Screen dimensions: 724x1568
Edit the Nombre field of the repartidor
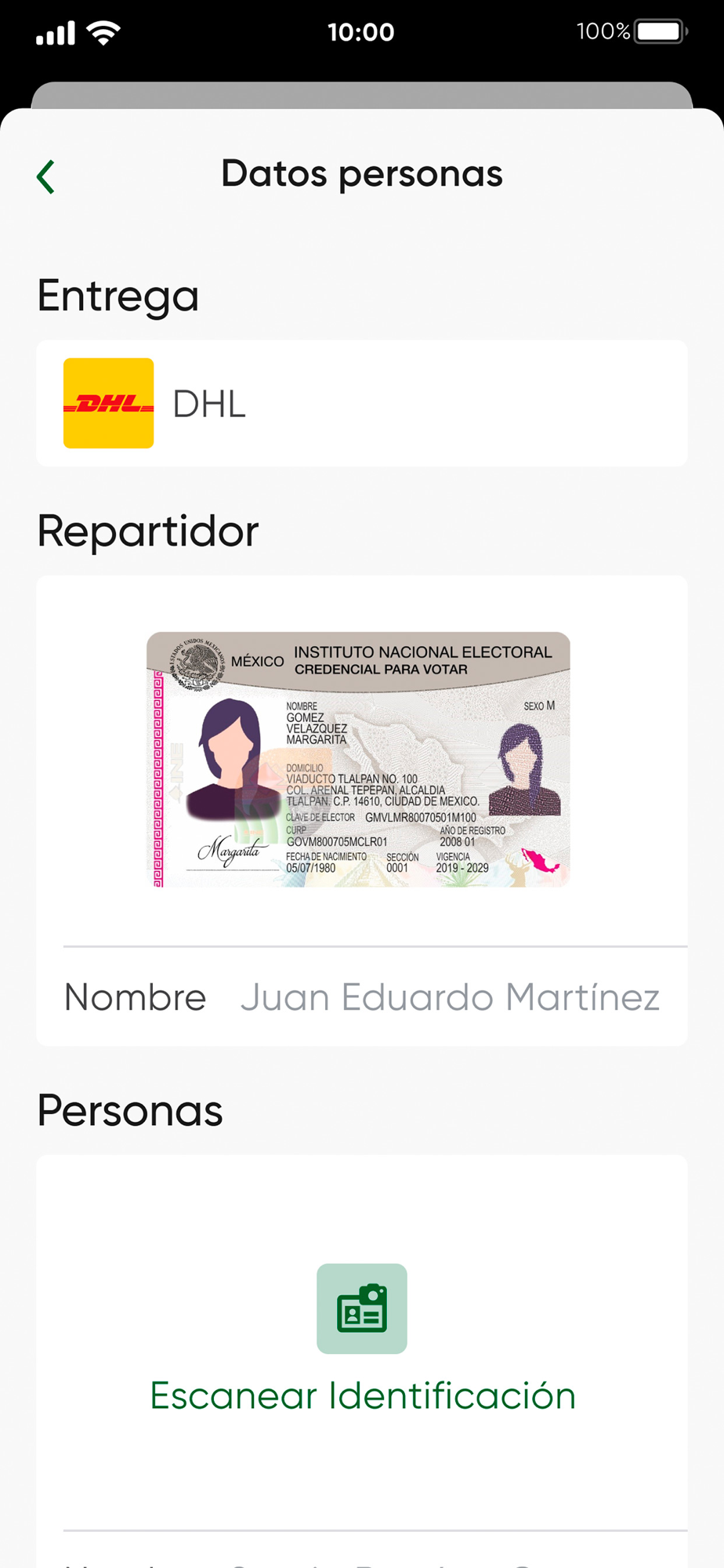[449, 997]
